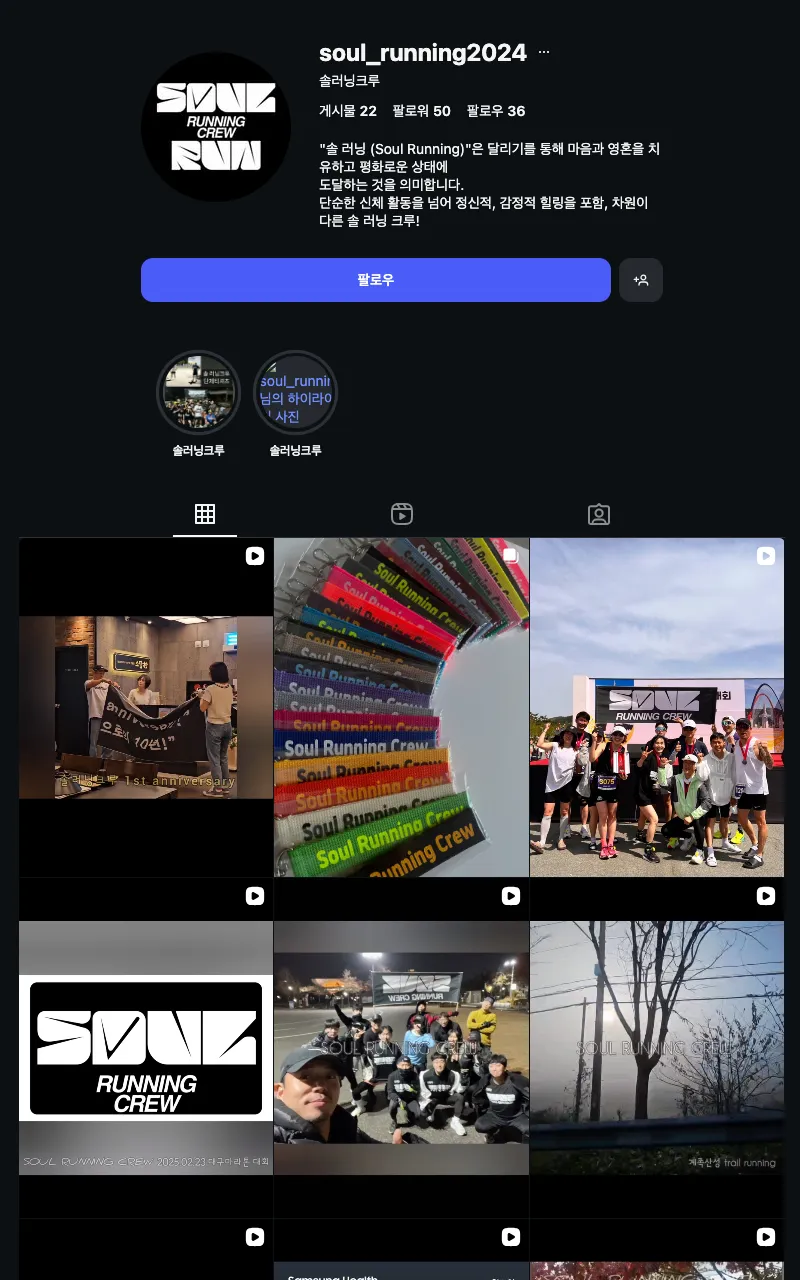This screenshot has height=1280, width=800.
Task: View the 팔로우 36 following list
Action: [x=495, y=111]
